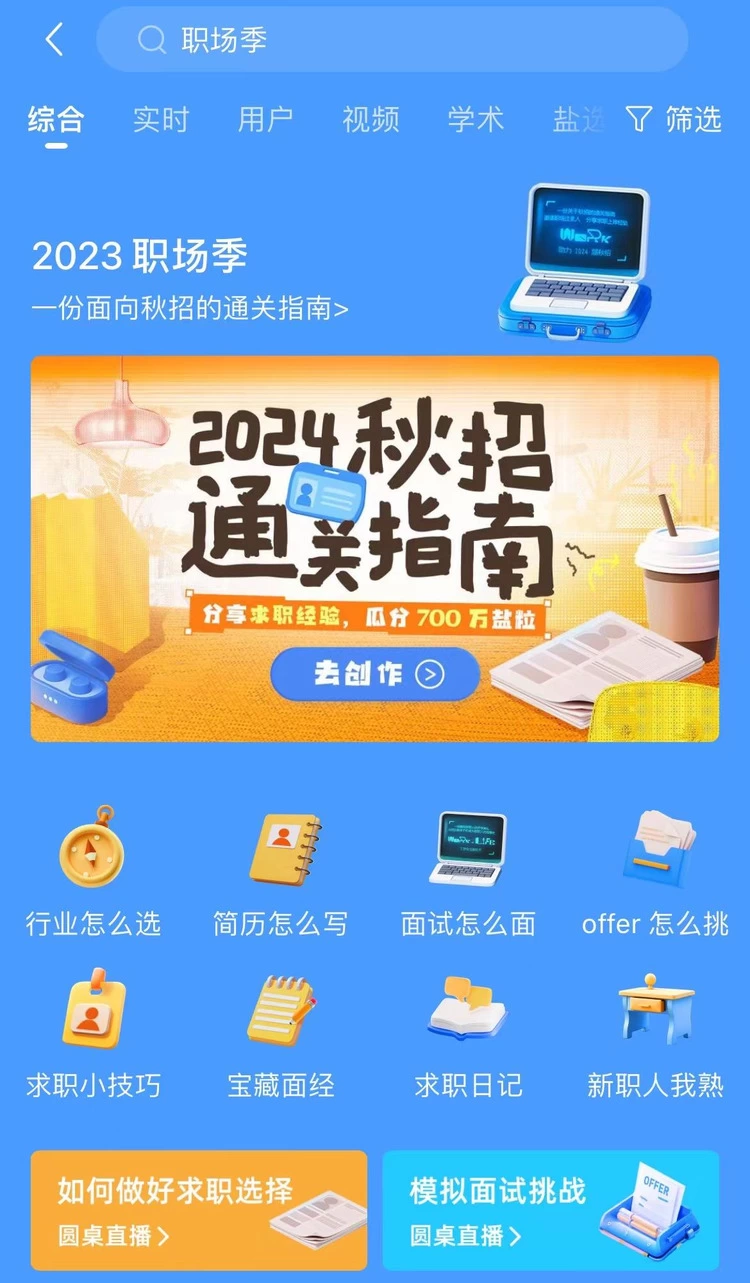
Task: Open 简历怎么写 section
Action: pos(281,870)
